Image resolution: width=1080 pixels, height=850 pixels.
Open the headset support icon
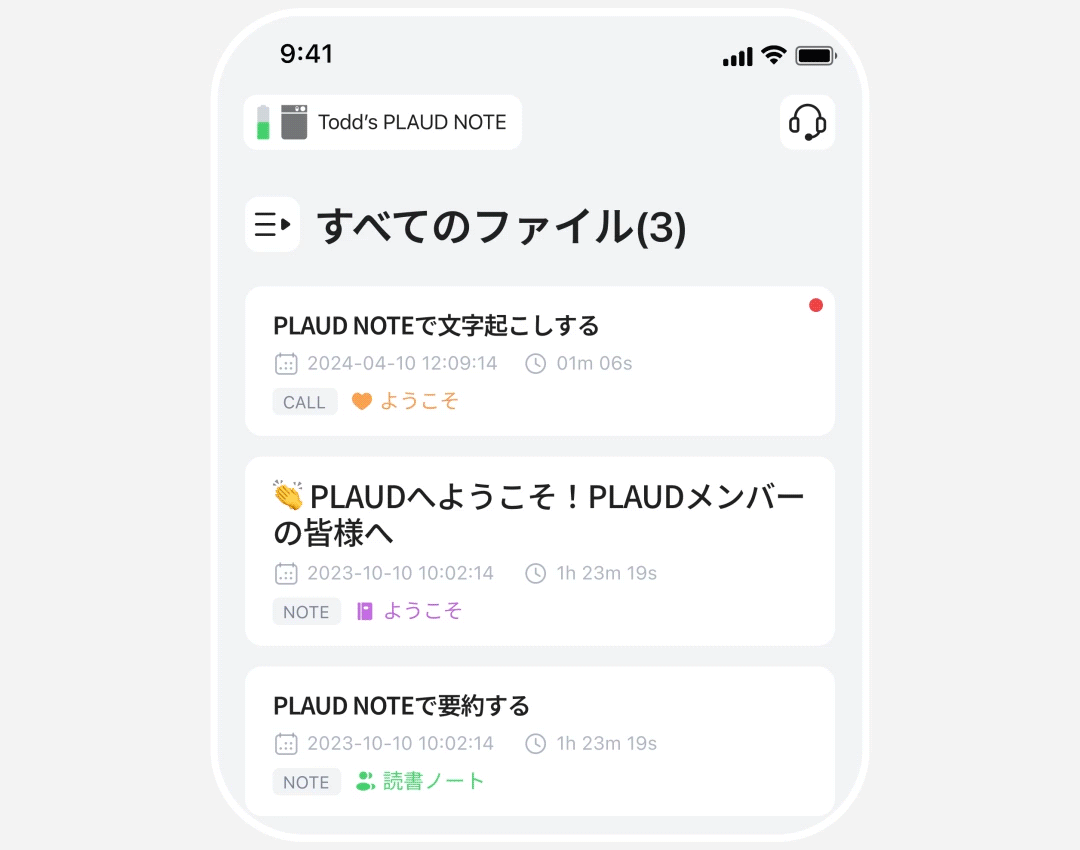coord(807,122)
